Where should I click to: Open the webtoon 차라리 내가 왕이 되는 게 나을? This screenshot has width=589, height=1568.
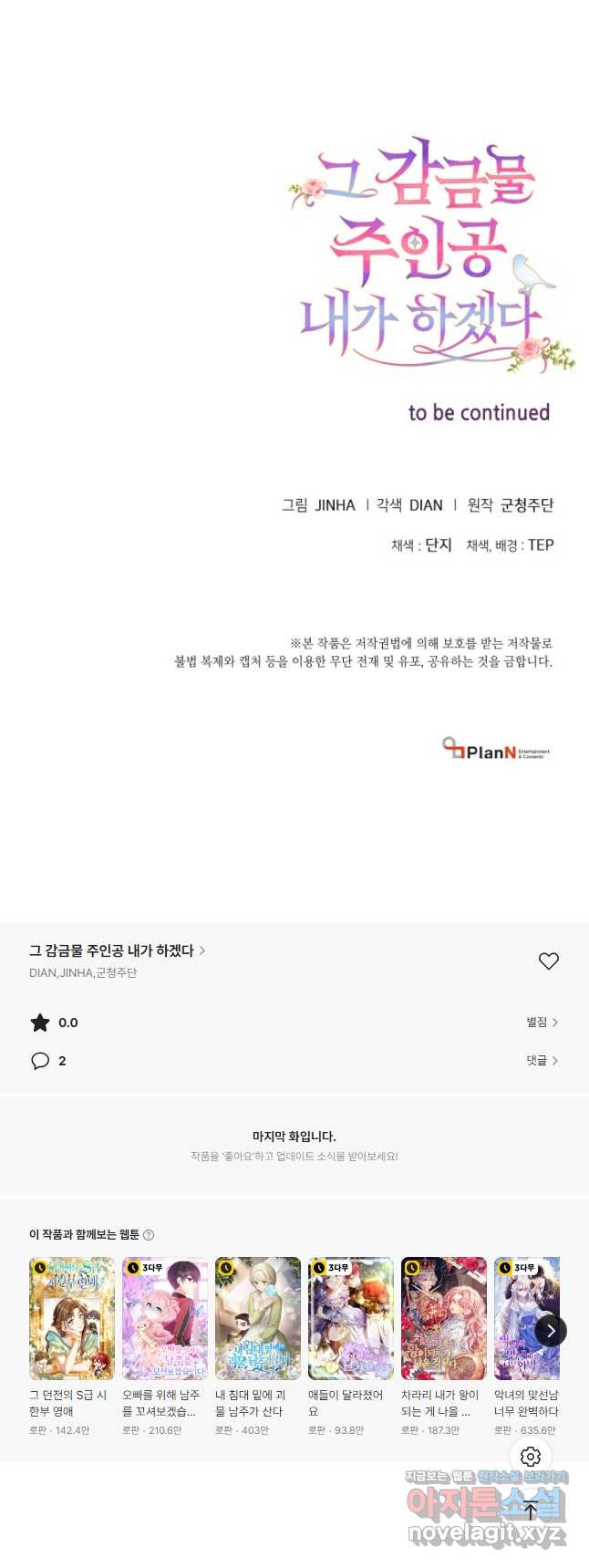point(444,1318)
